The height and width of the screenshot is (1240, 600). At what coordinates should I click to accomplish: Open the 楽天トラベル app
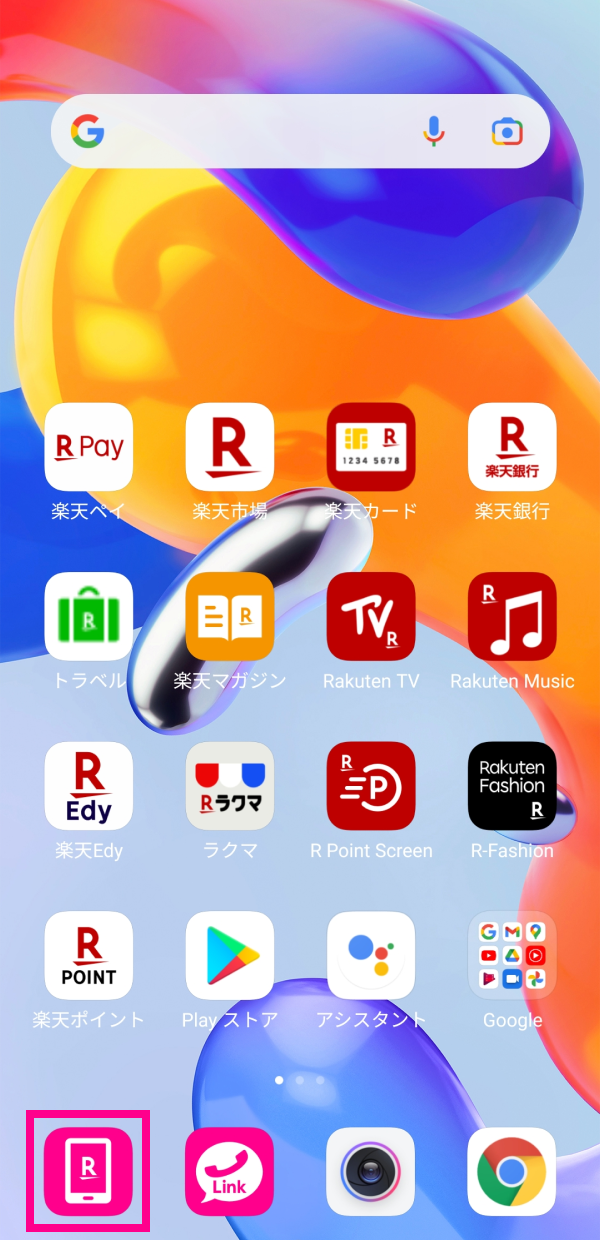click(x=88, y=616)
